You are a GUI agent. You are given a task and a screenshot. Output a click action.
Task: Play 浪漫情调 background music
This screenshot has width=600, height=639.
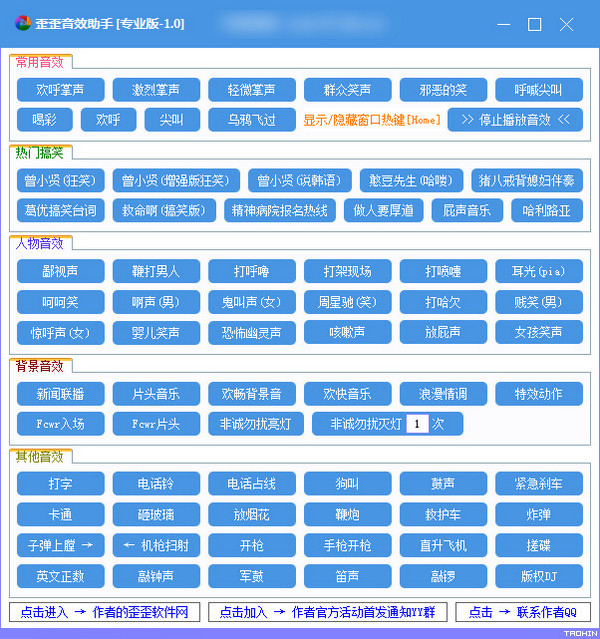(443, 394)
